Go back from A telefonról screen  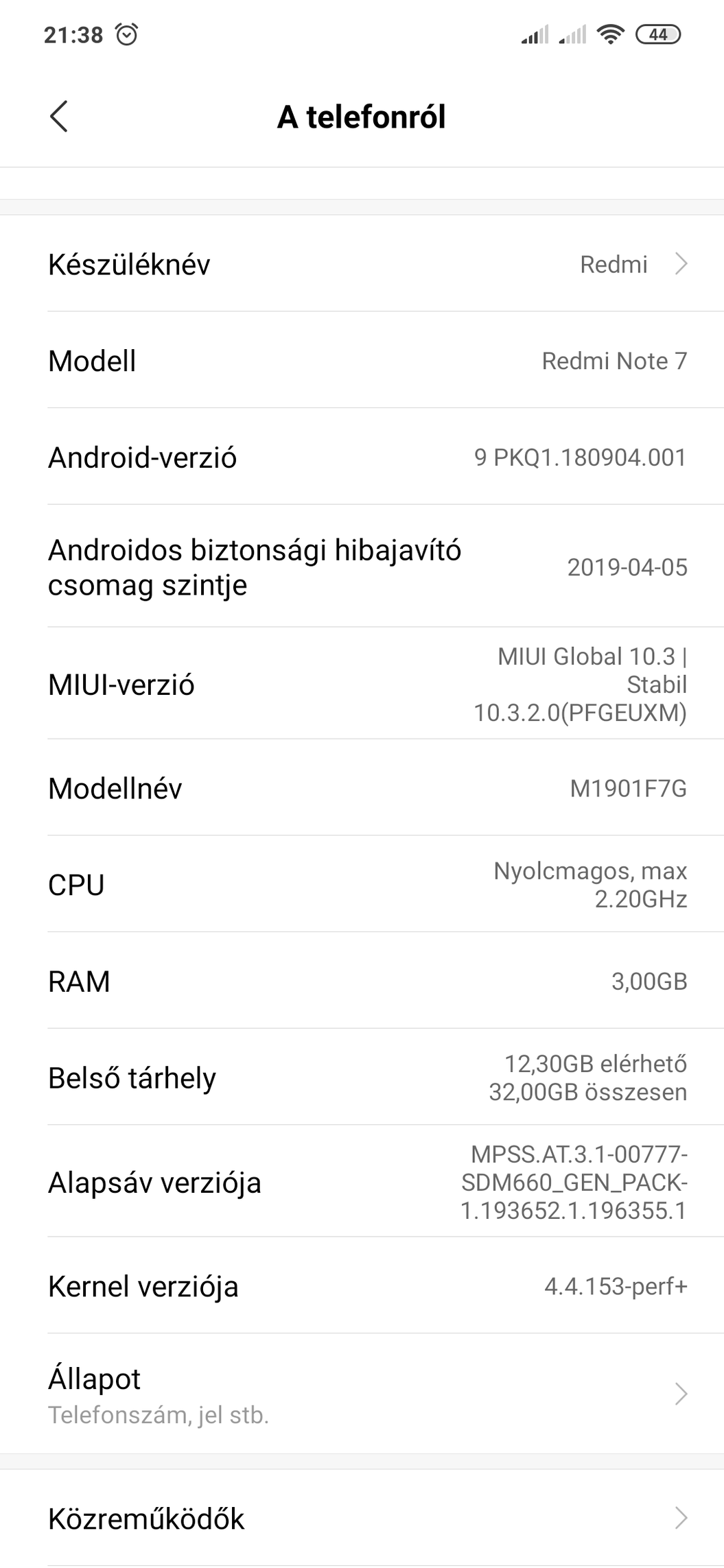(x=59, y=116)
